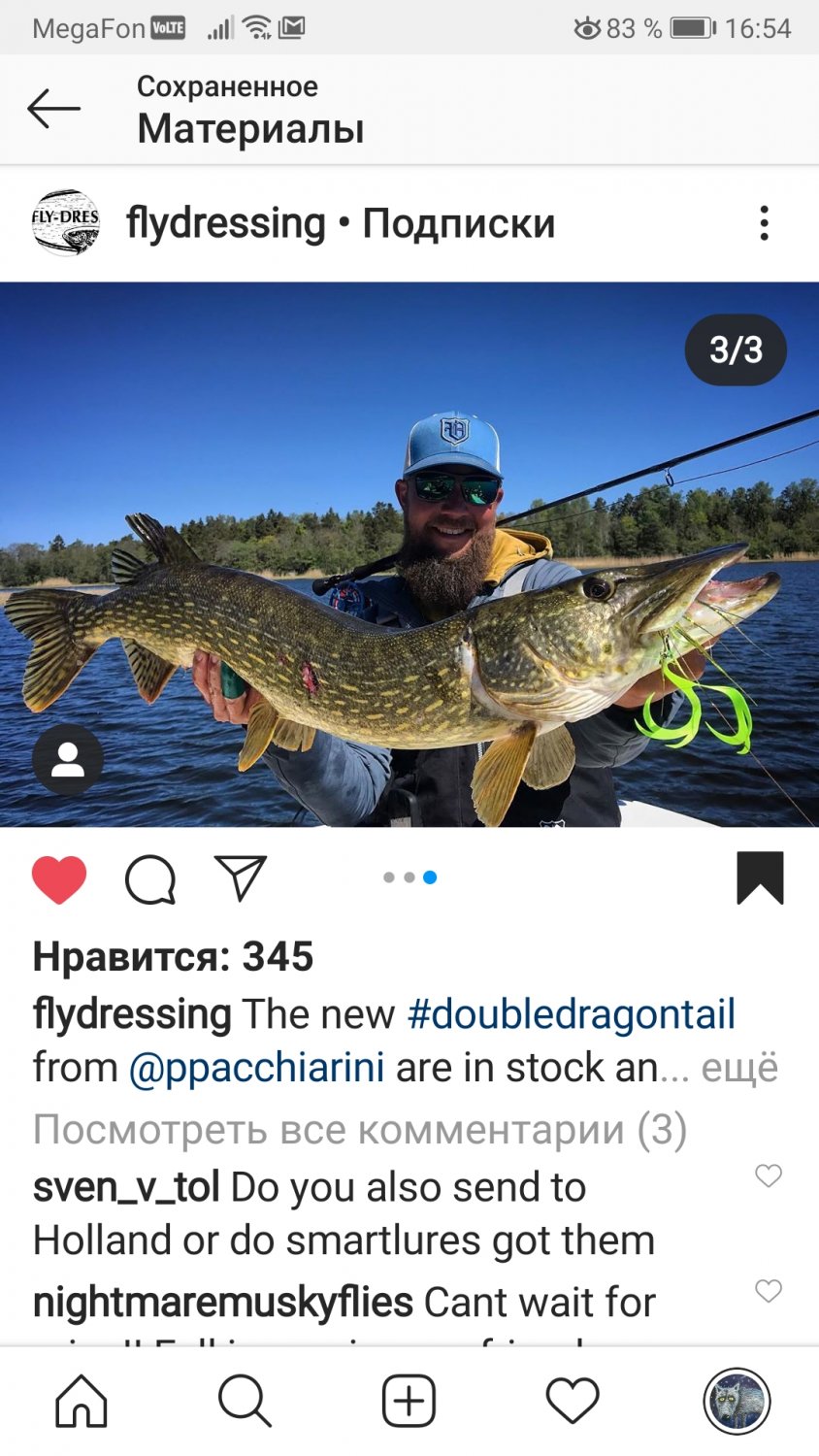Open the post overflow menu
The height and width of the screenshot is (1456, 819).
(x=765, y=223)
